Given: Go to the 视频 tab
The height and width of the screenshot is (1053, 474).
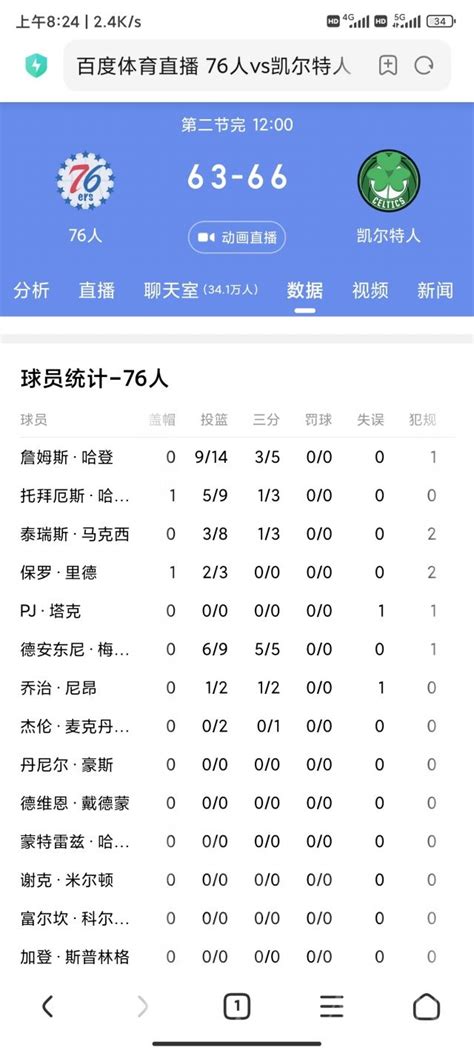Looking at the screenshot, I should pyautogui.click(x=370, y=290).
